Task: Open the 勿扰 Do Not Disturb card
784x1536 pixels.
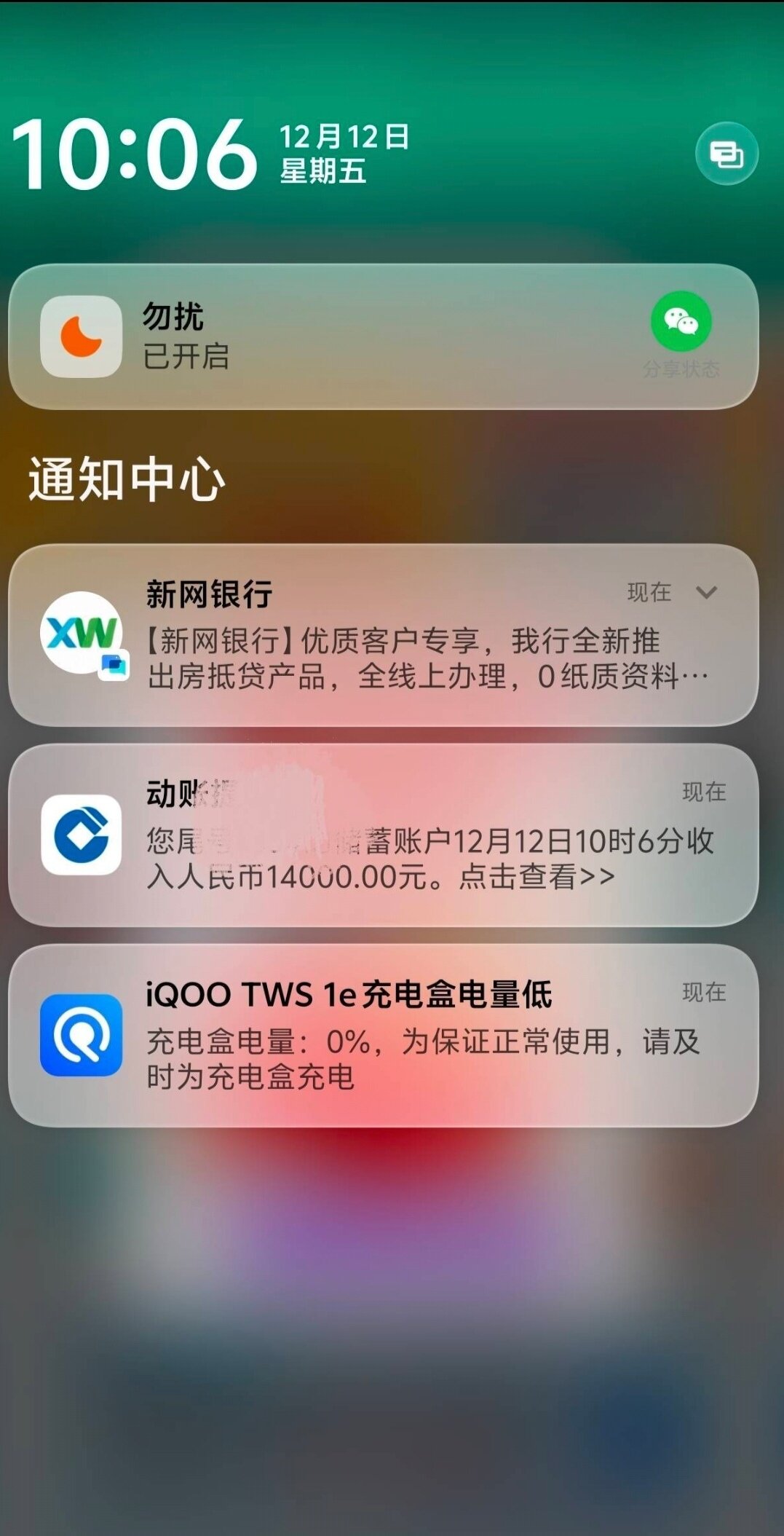Action: coord(291,336)
